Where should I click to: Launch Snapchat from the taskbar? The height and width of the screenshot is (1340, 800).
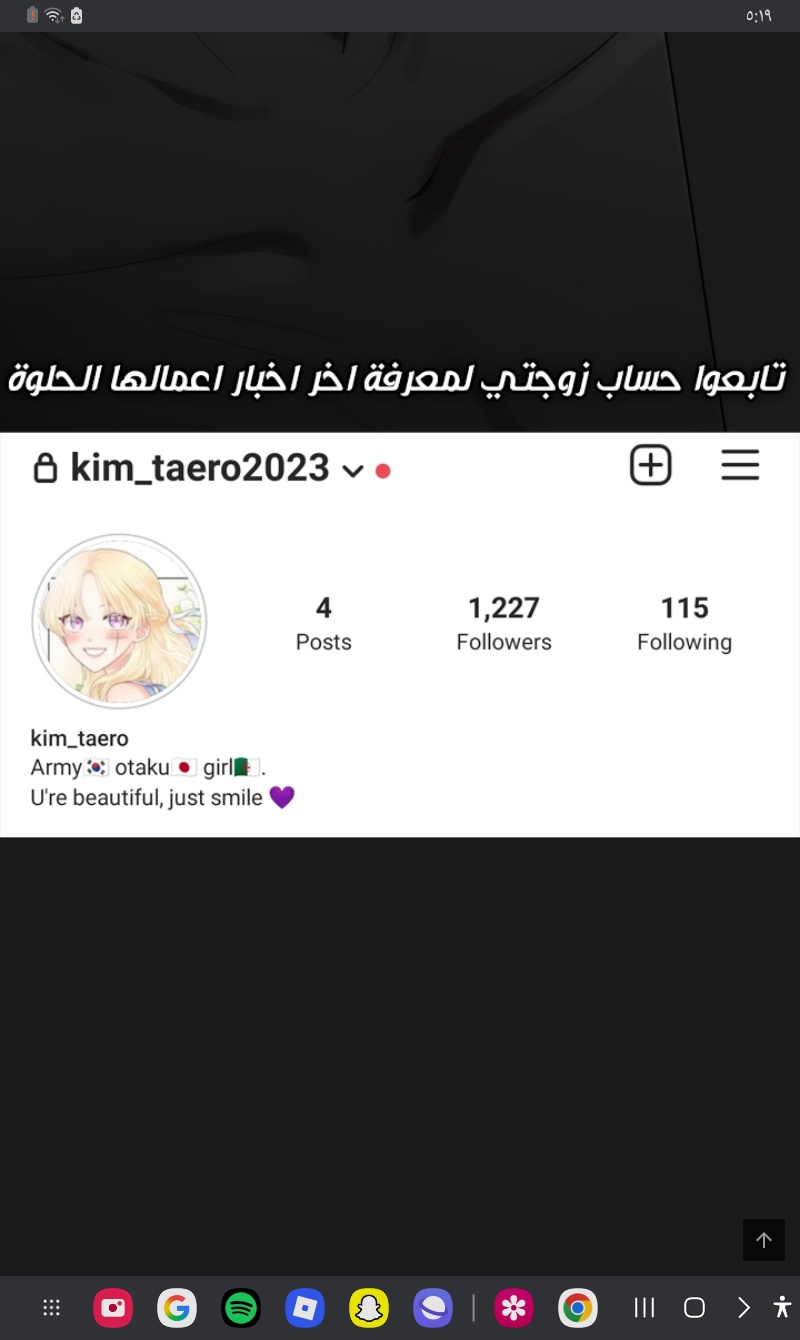369,1307
